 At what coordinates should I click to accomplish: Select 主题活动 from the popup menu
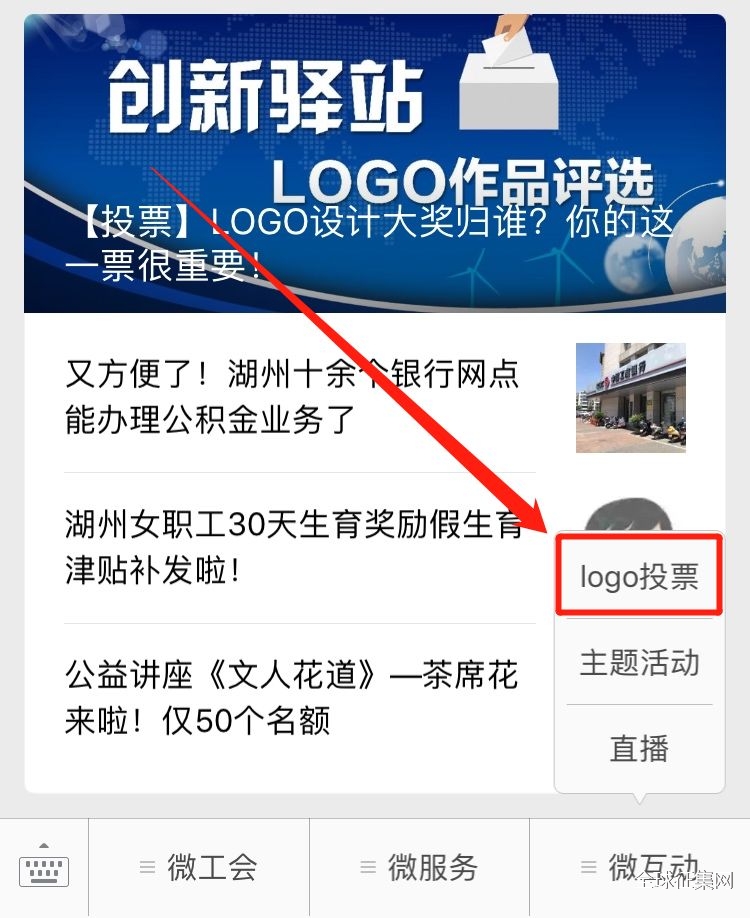click(x=639, y=662)
